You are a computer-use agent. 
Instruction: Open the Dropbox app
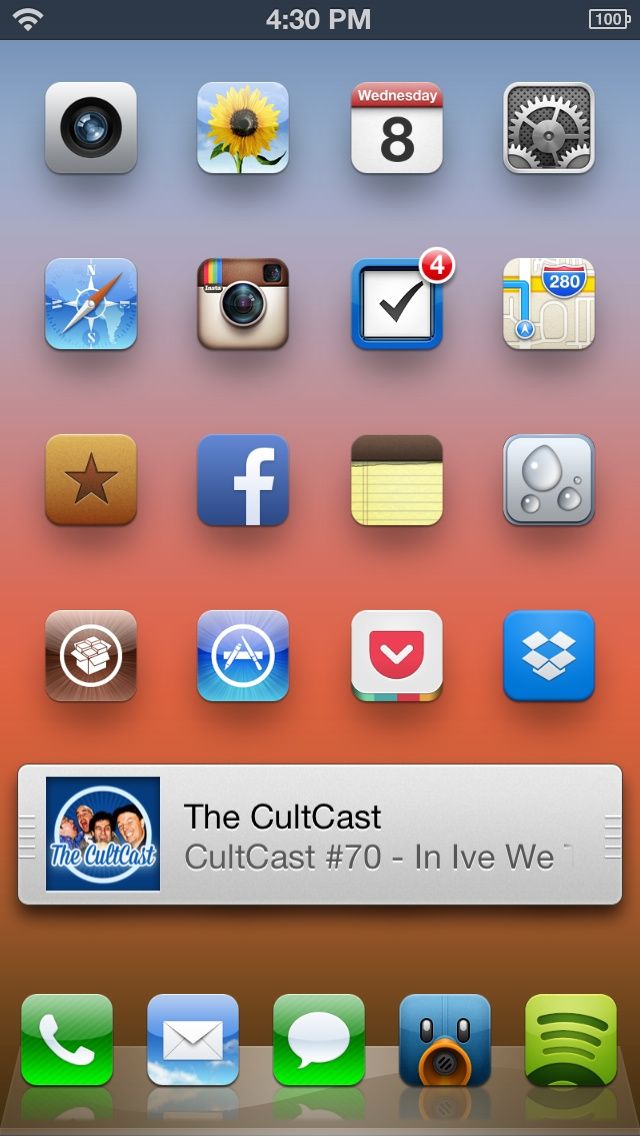click(x=549, y=656)
